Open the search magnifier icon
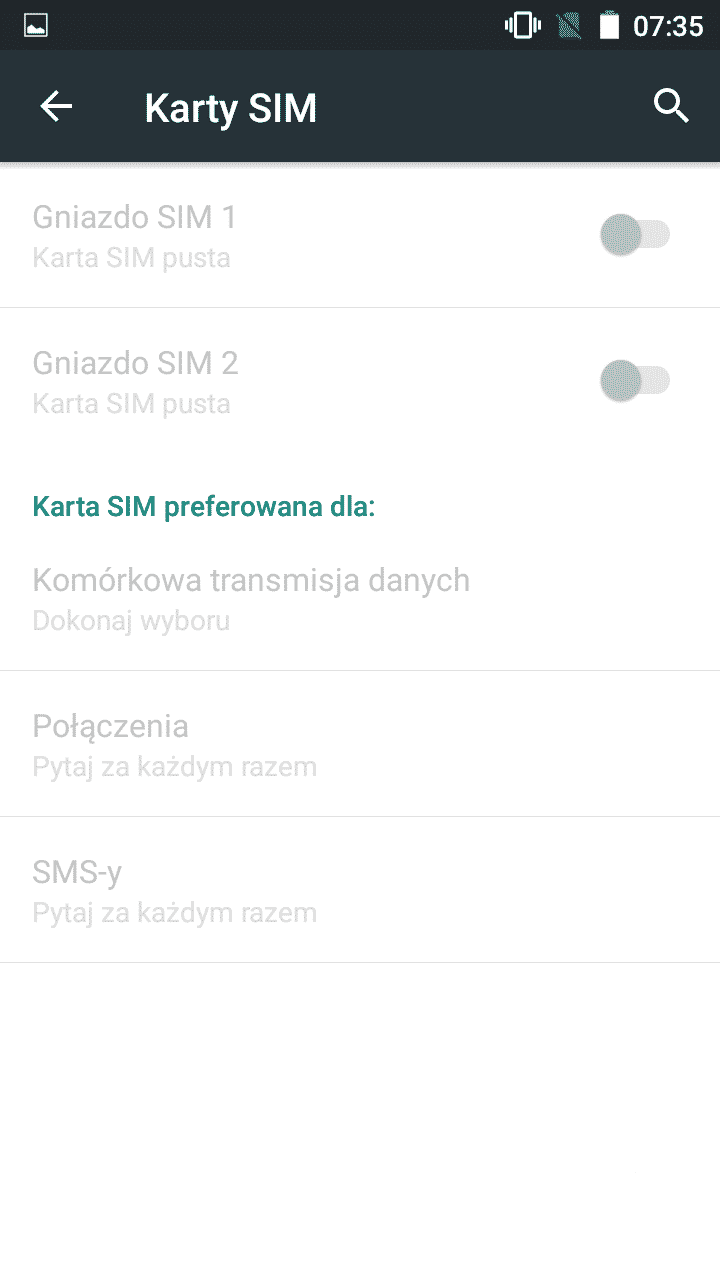Image resolution: width=720 pixels, height=1280 pixels. point(671,106)
